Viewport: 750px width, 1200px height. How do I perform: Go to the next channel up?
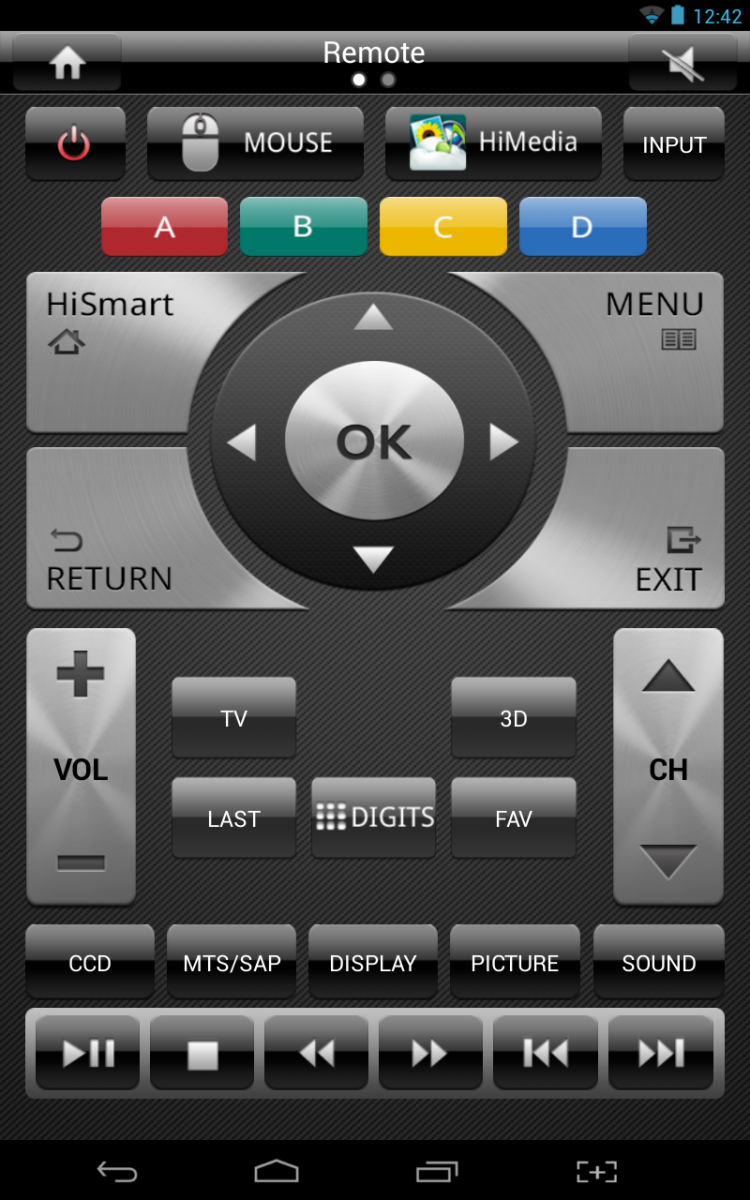pyautogui.click(x=668, y=678)
